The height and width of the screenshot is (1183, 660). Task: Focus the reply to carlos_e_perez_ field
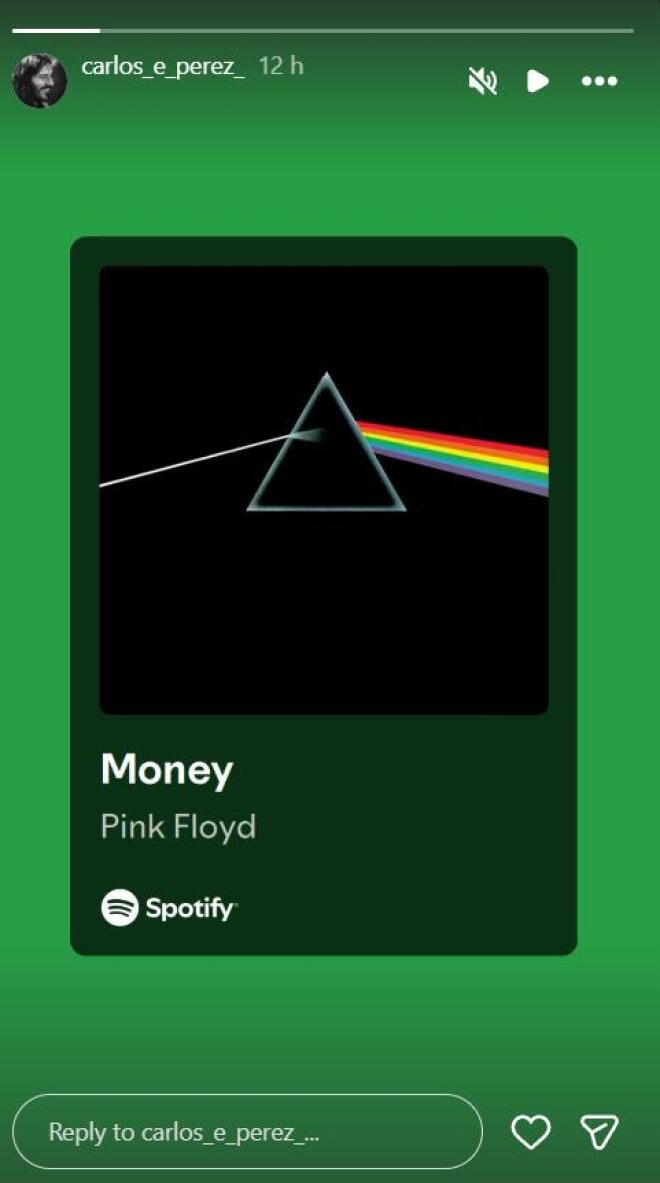(x=247, y=1132)
